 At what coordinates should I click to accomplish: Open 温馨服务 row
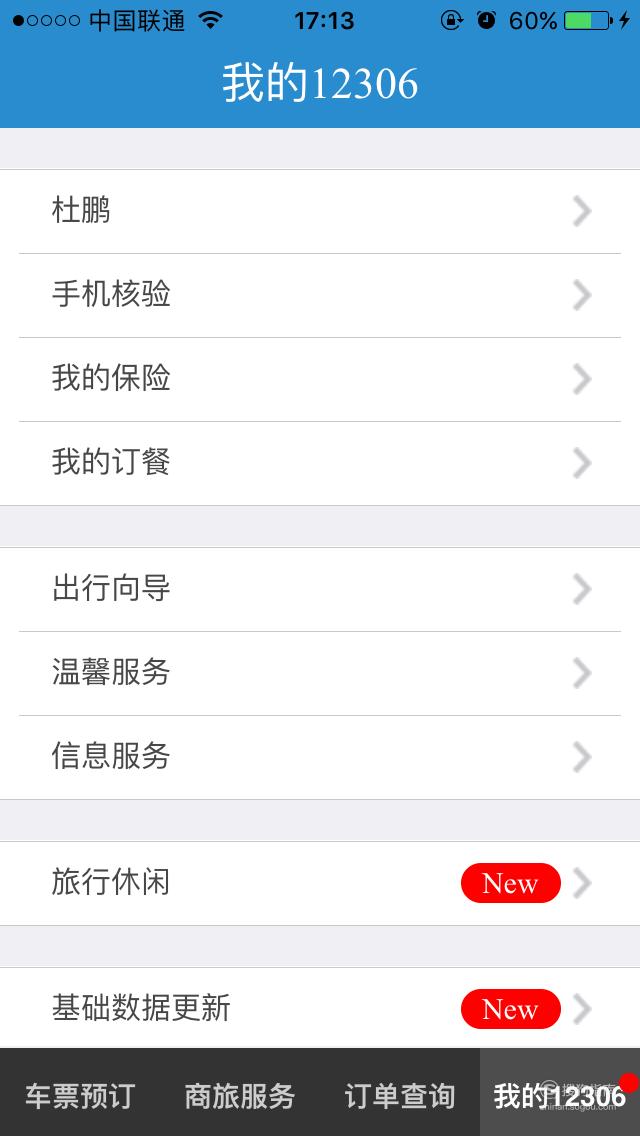[320, 674]
